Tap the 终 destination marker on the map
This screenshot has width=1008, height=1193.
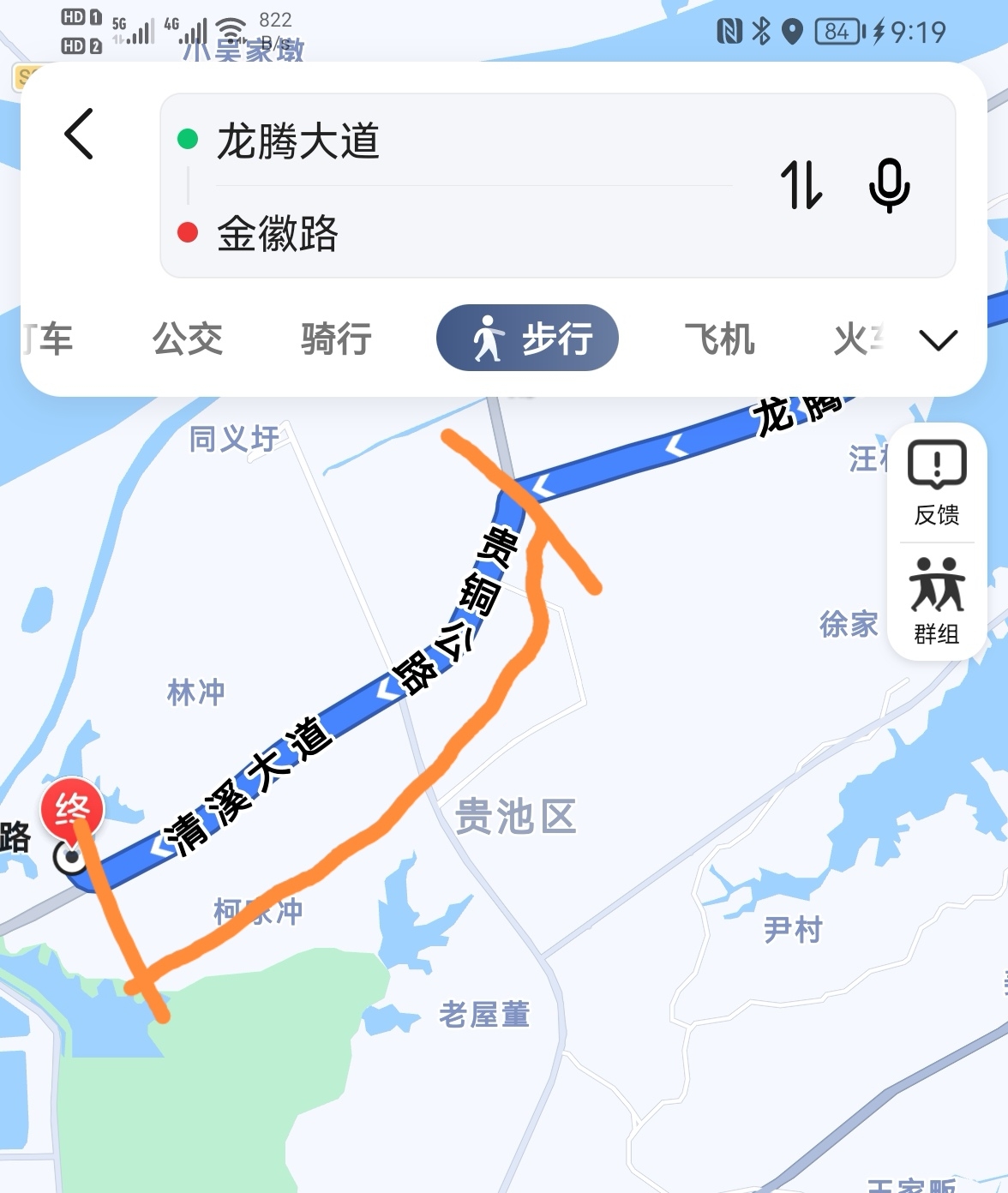pyautogui.click(x=72, y=810)
